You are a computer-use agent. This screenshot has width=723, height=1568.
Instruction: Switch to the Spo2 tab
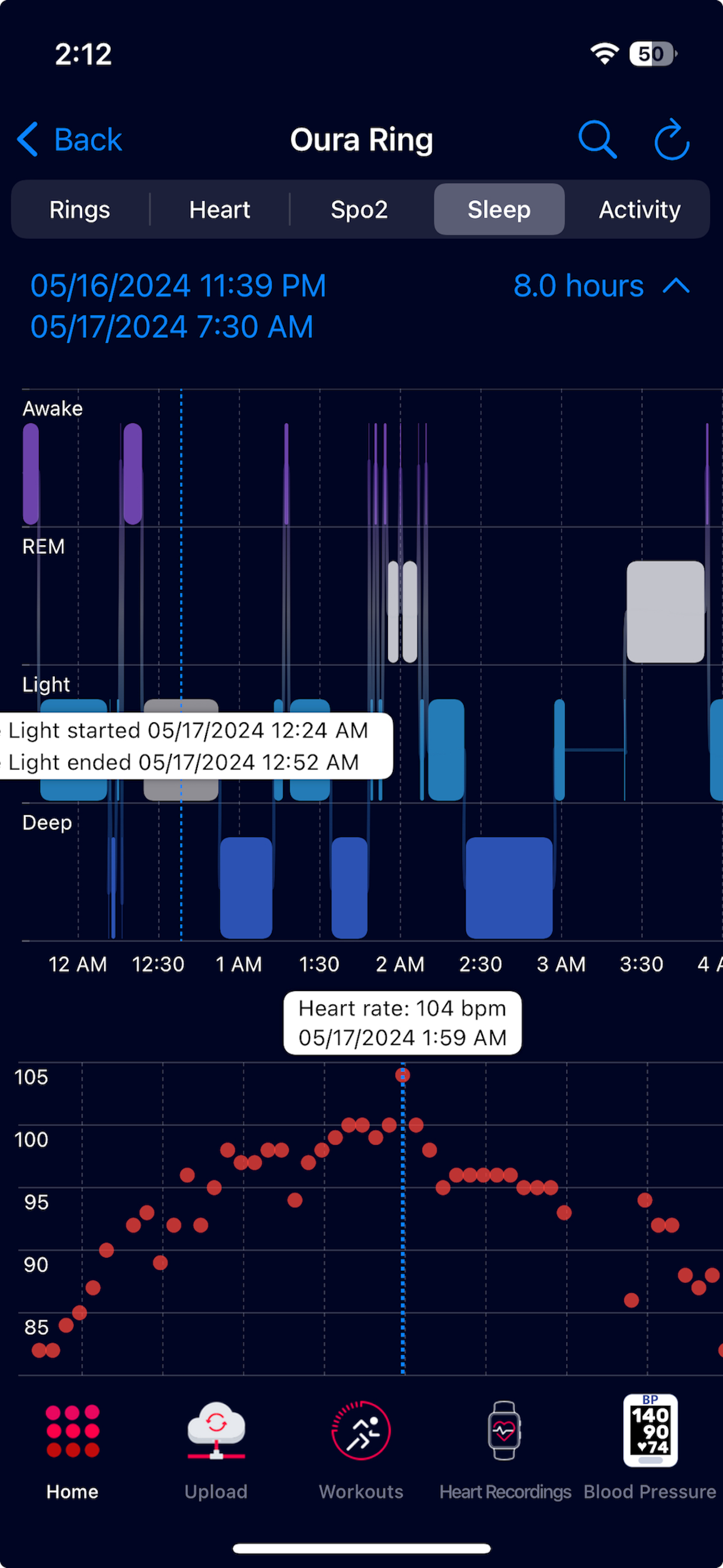[x=360, y=209]
